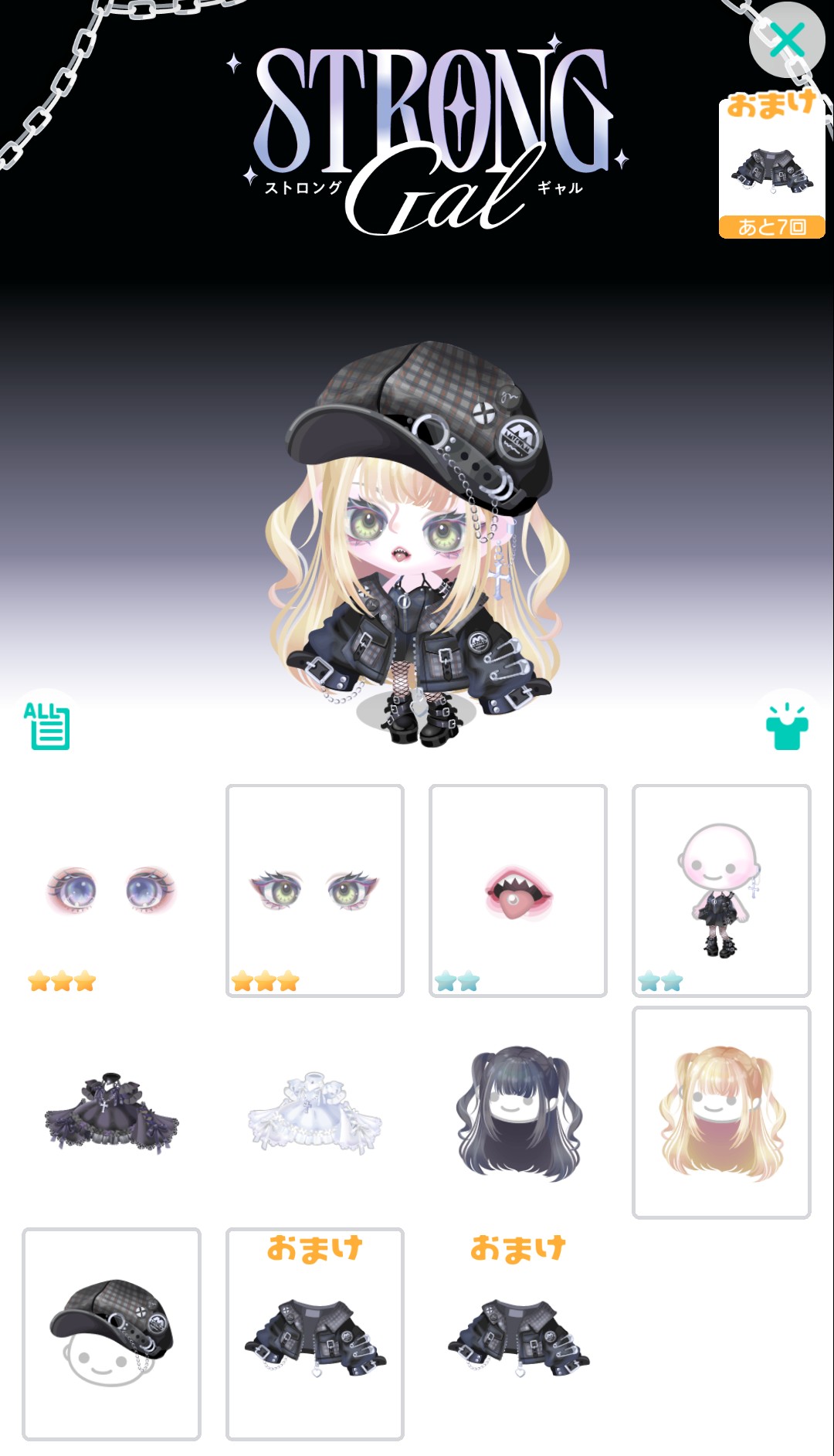Image resolution: width=834 pixels, height=1456 pixels.
Task: Try on the black gothic frilly dress
Action: click(x=111, y=1112)
